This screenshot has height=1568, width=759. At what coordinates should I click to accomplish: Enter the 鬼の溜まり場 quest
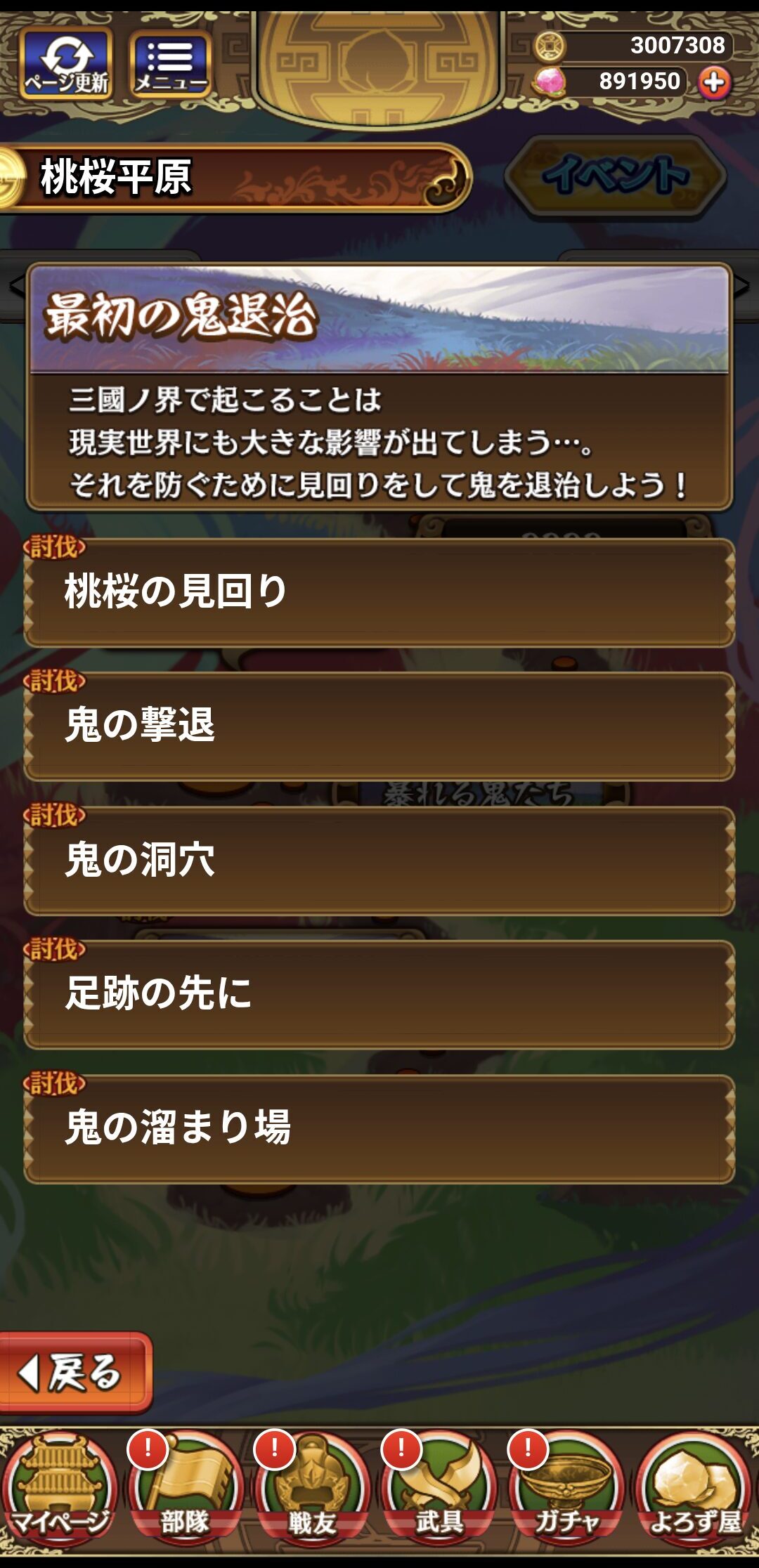coord(379,1128)
